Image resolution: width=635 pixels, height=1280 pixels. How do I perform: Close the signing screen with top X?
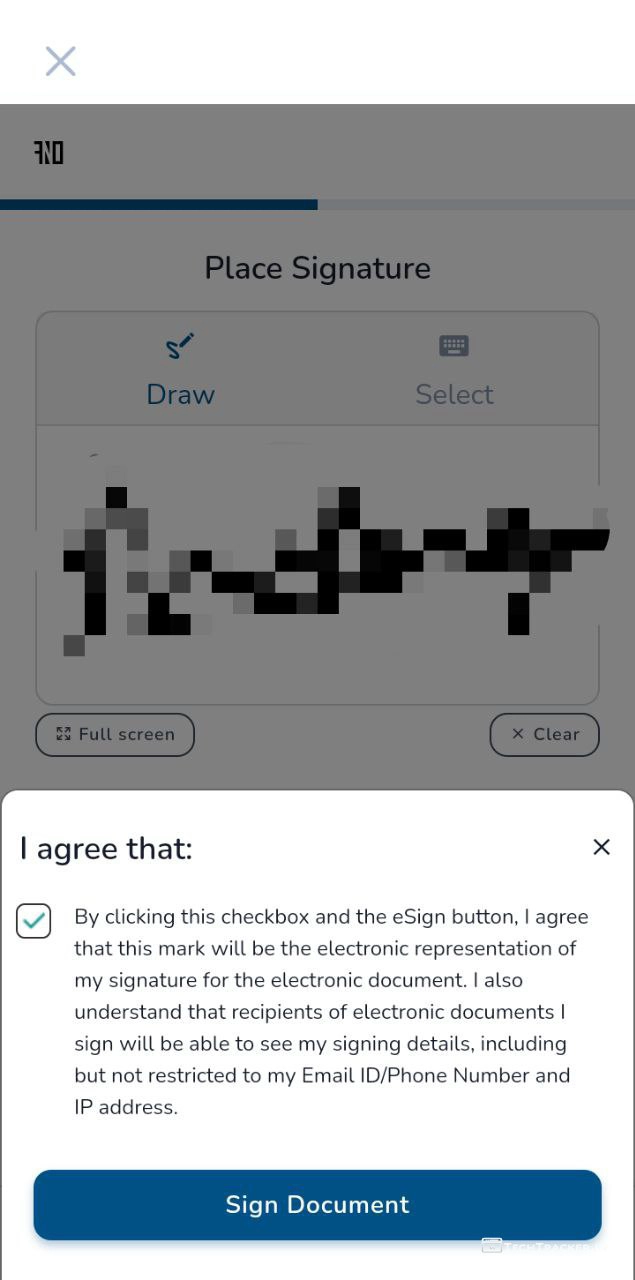(x=61, y=62)
